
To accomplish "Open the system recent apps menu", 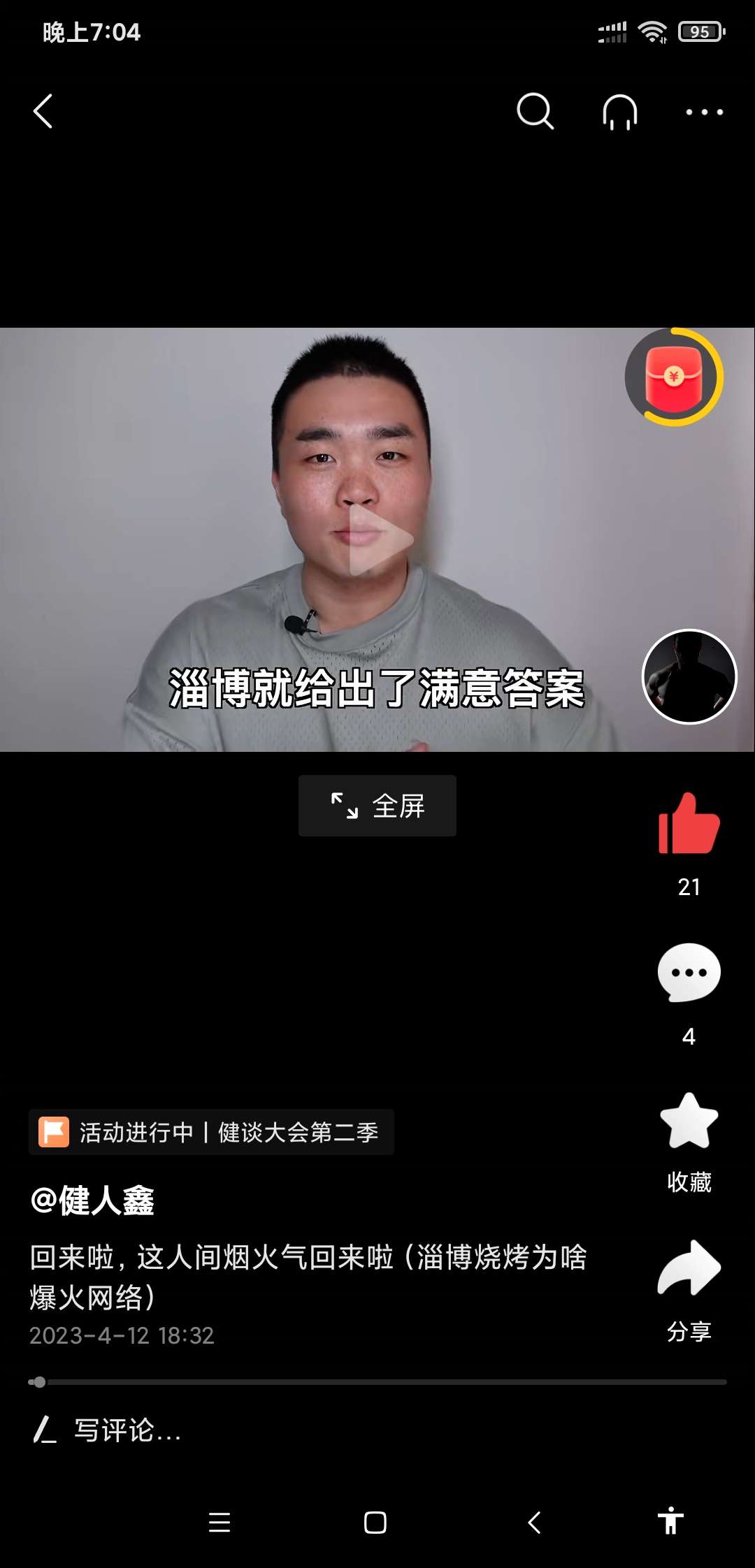I will coord(220,1523).
